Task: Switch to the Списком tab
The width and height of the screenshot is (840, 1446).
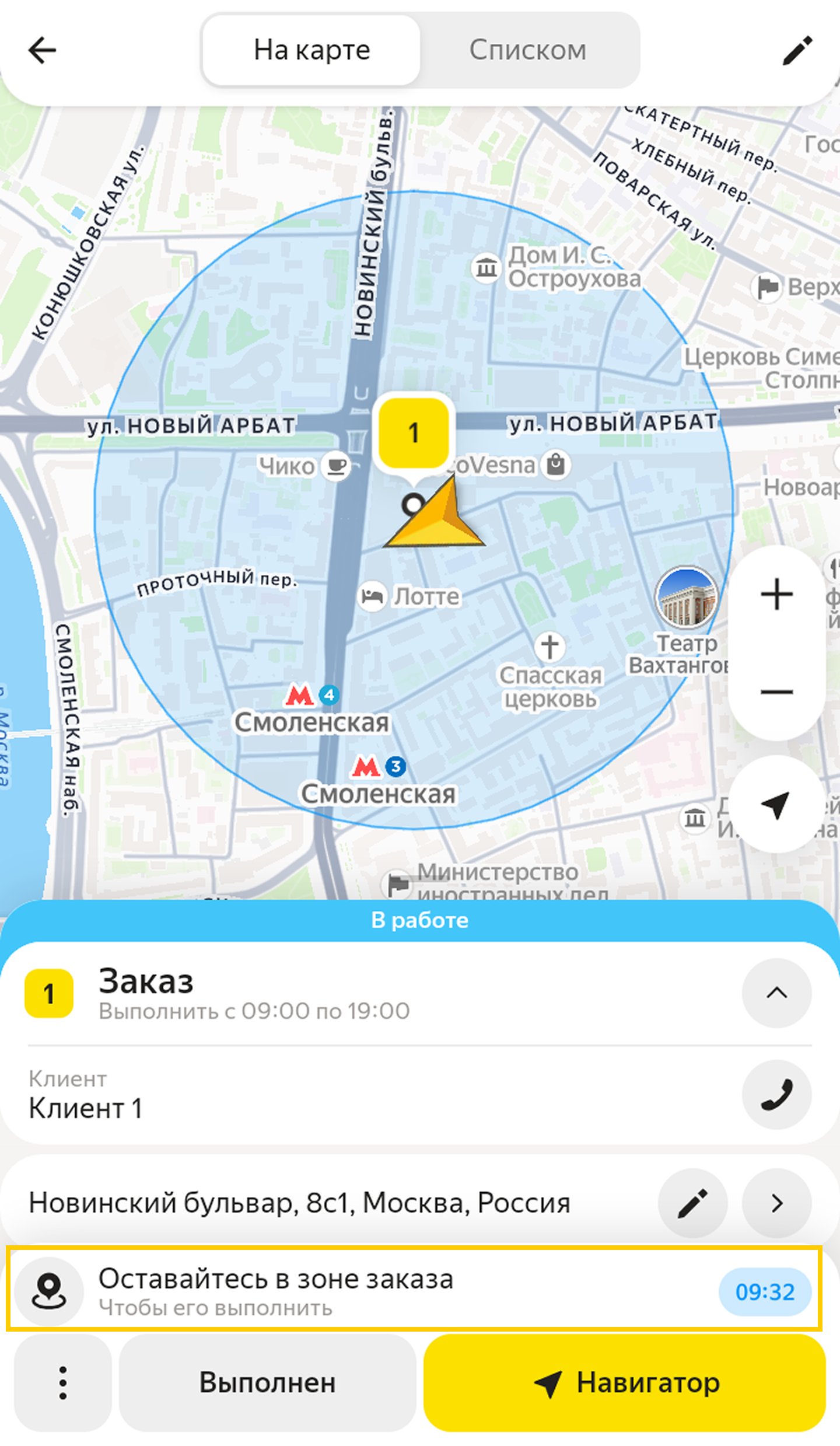Action: pos(528,50)
